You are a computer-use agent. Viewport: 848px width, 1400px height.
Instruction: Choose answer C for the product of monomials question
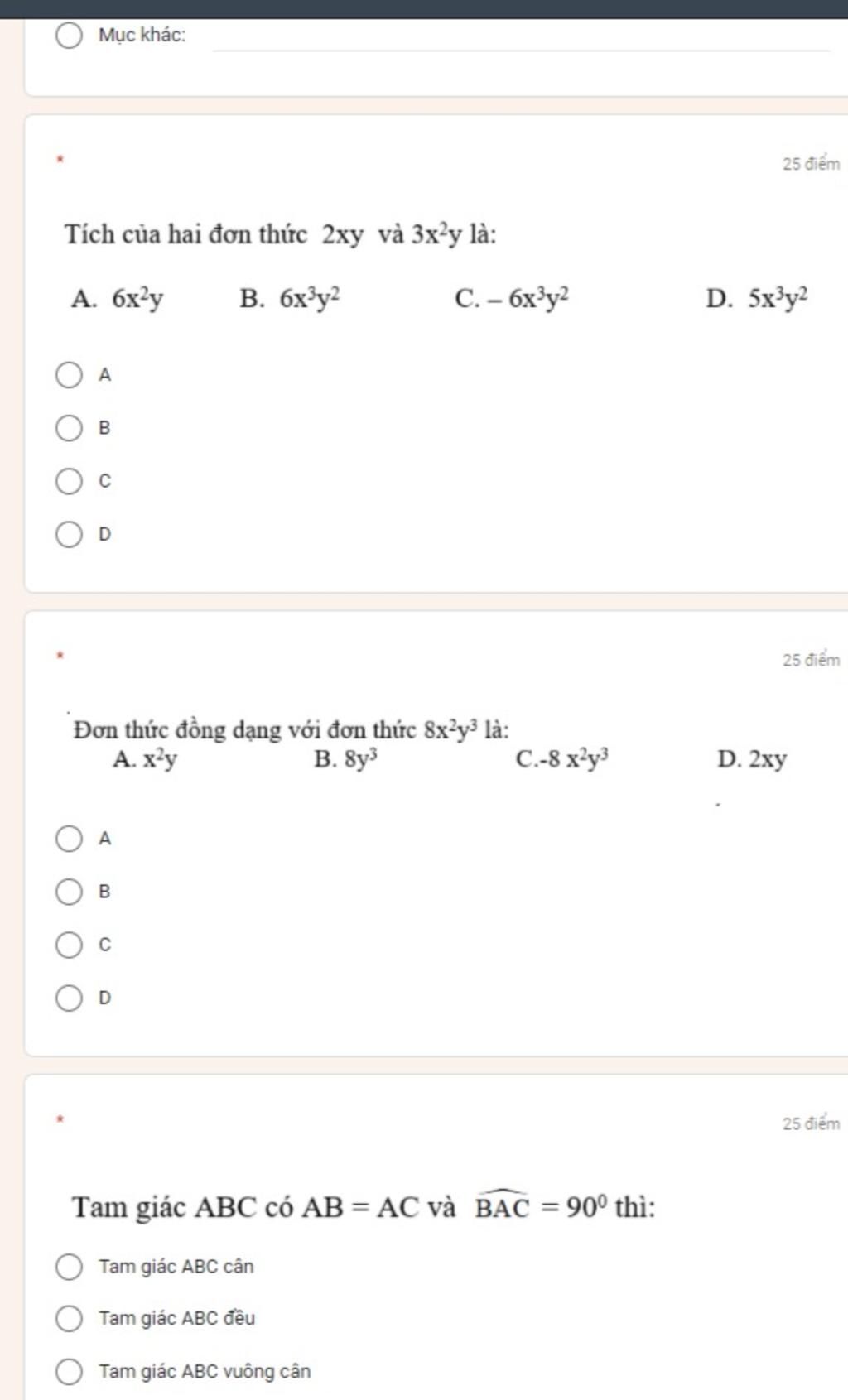(x=69, y=481)
